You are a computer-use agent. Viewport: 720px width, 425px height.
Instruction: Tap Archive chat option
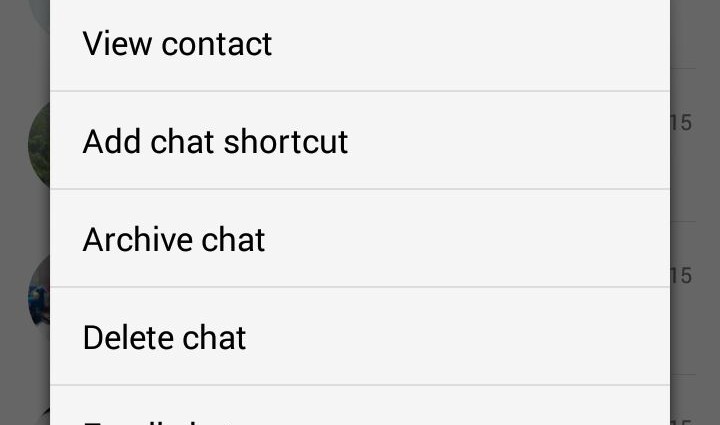pyautogui.click(x=174, y=240)
